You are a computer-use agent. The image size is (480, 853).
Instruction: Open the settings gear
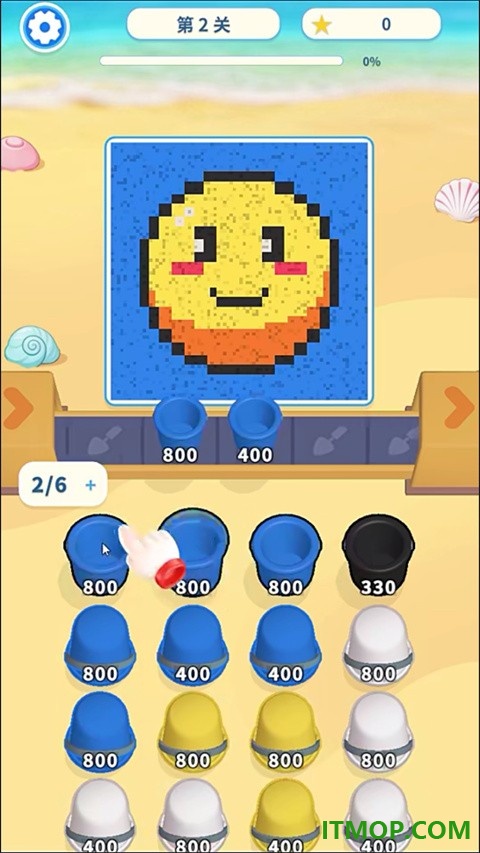[x=44, y=27]
